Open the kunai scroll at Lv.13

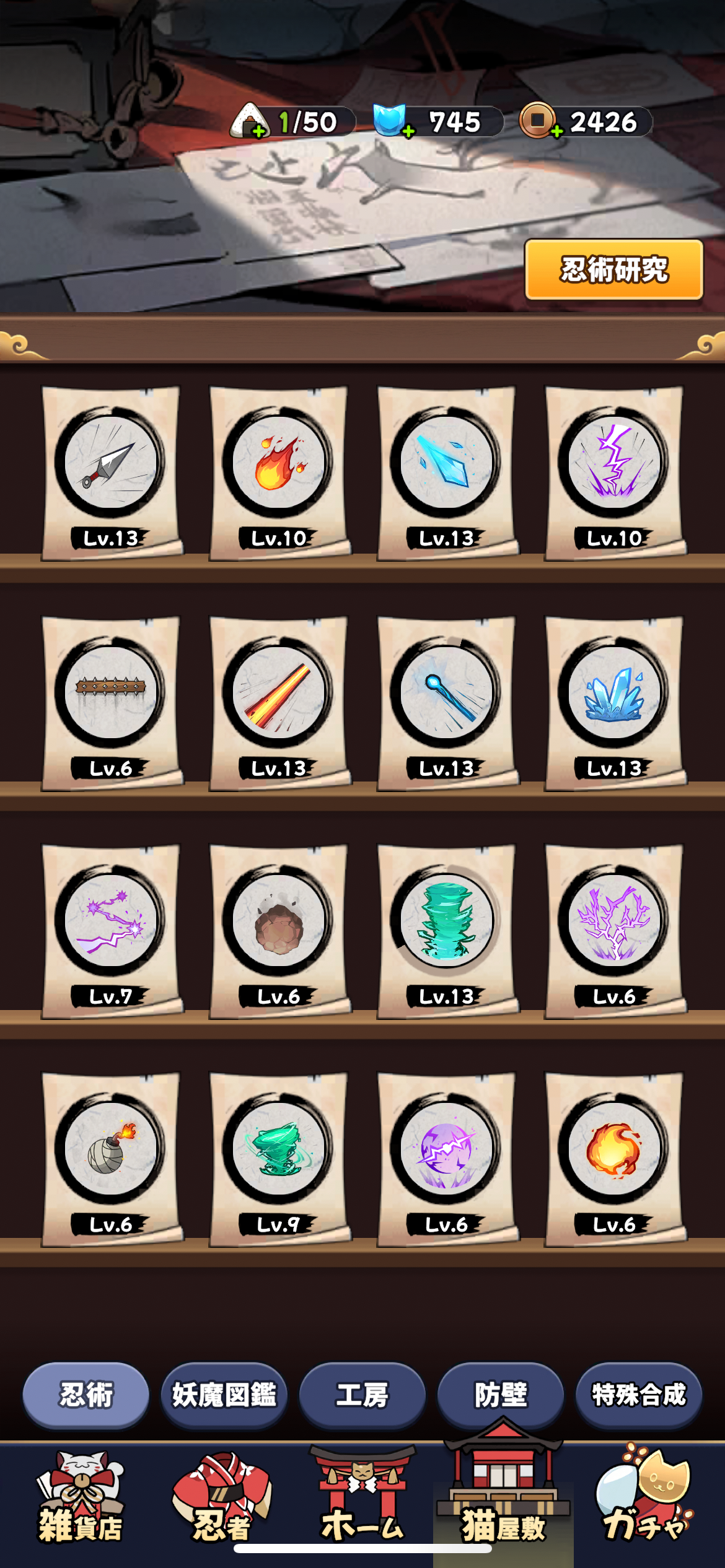point(111,474)
